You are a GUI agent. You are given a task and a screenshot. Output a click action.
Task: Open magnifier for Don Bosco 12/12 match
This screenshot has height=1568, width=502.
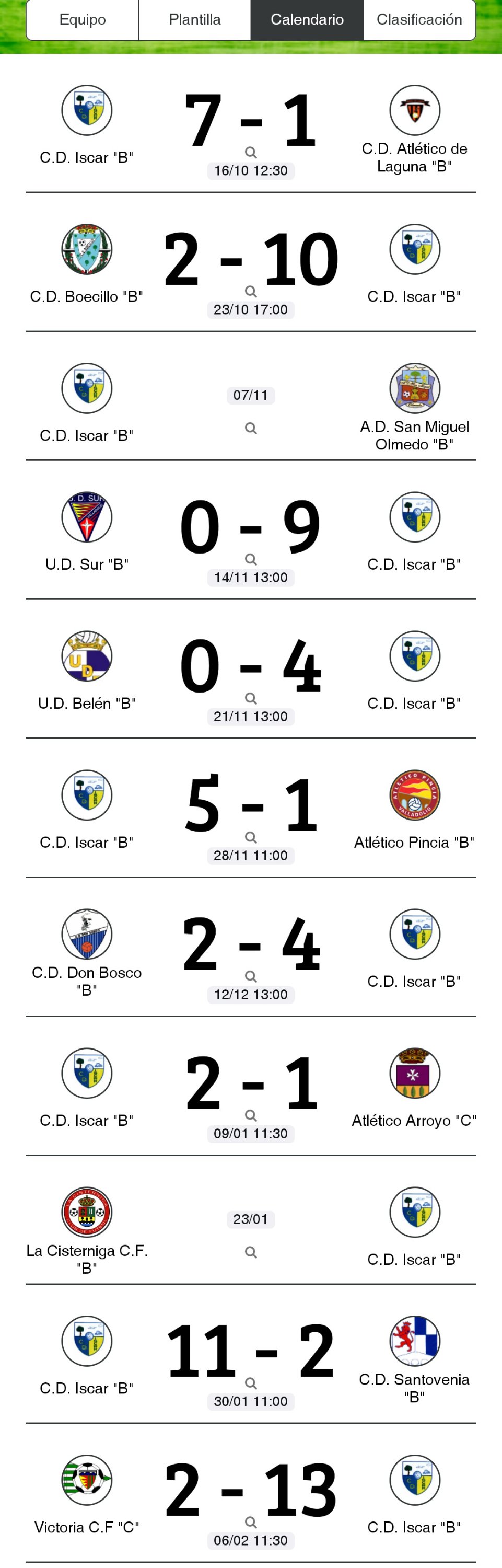pos(251,976)
